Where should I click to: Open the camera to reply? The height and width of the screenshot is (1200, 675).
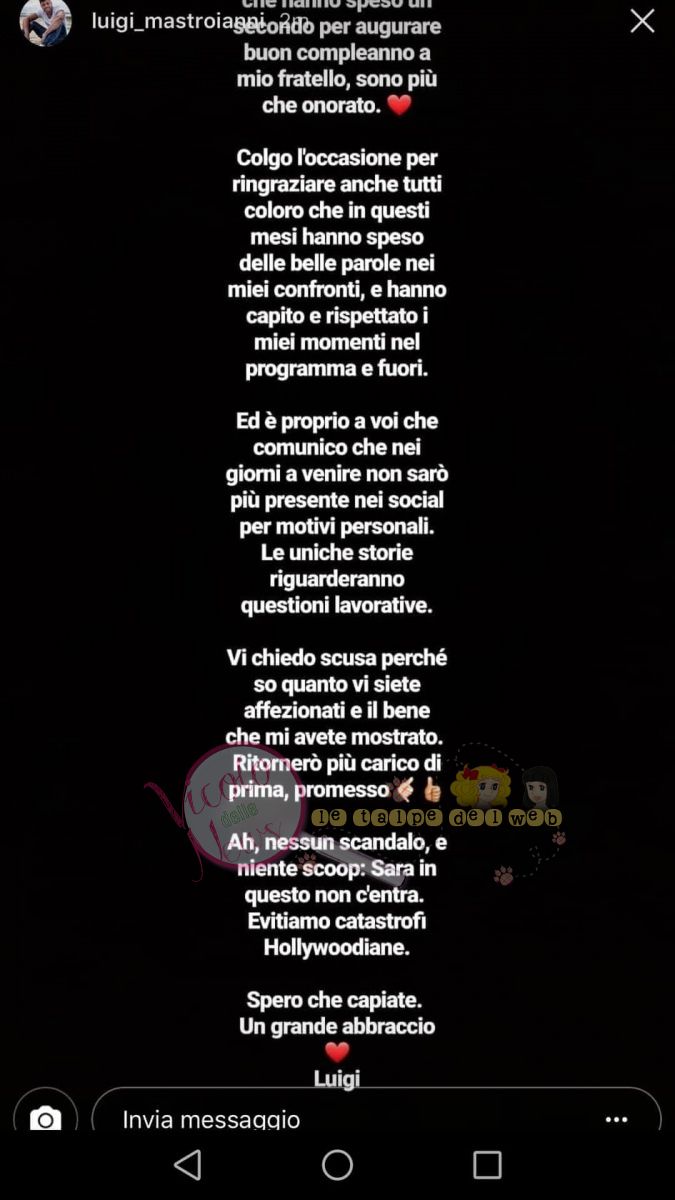(x=45, y=1118)
